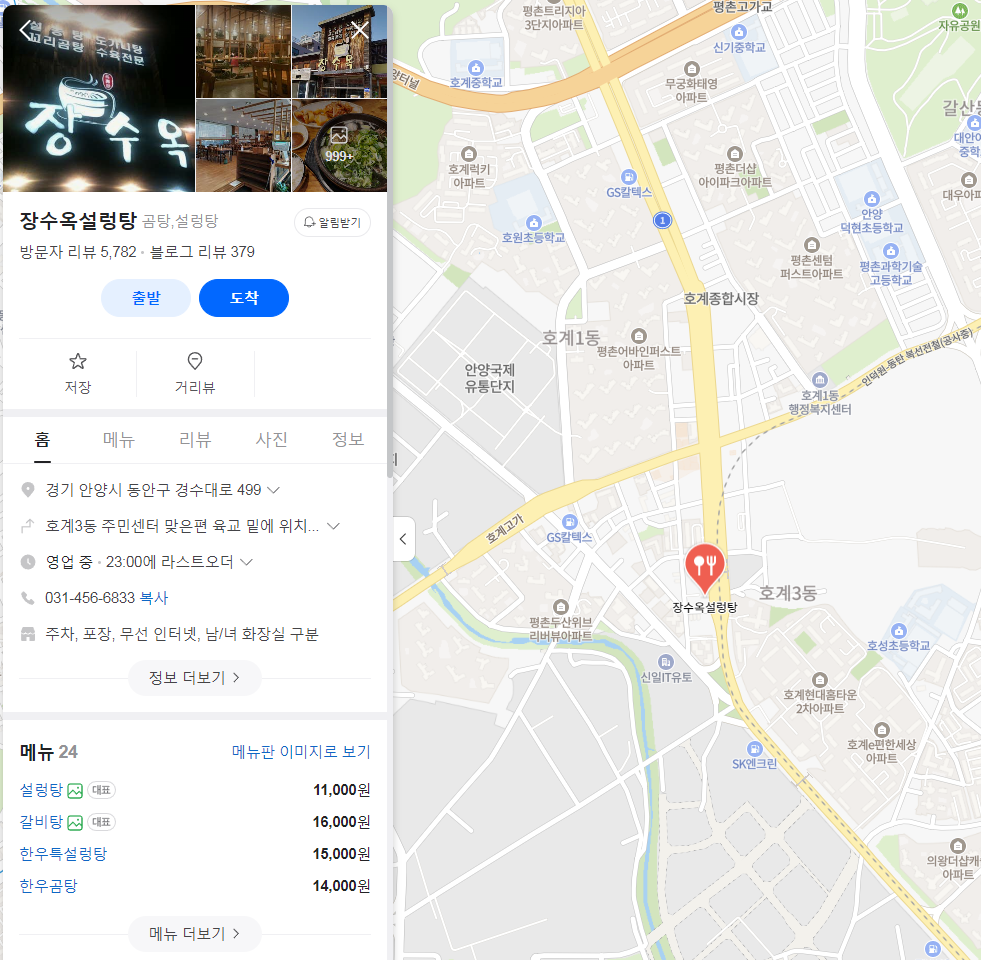Open the 999+ photos gallery tile
Image resolution: width=981 pixels, height=960 pixels.
[339, 145]
